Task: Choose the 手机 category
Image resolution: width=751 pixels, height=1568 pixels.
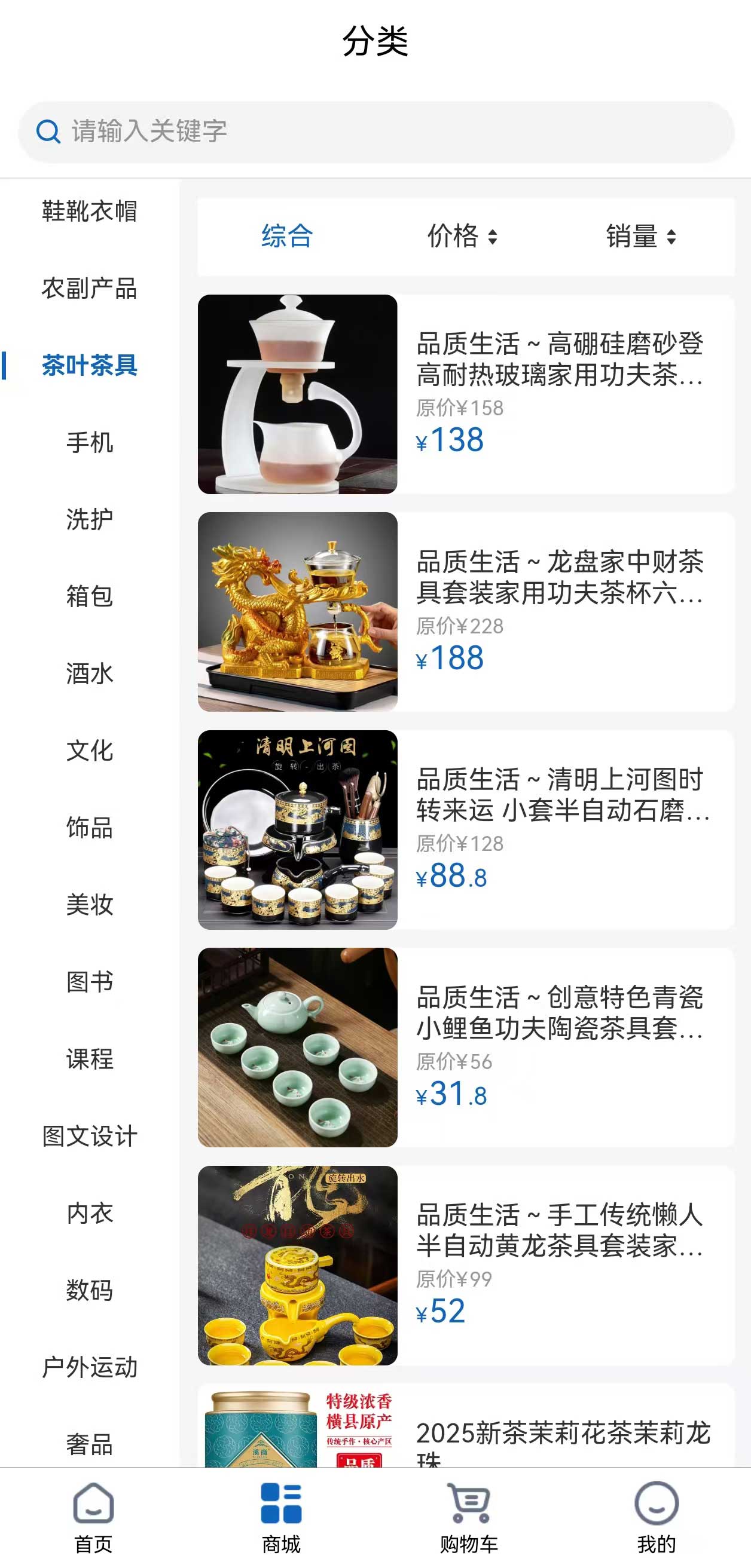Action: 90,443
